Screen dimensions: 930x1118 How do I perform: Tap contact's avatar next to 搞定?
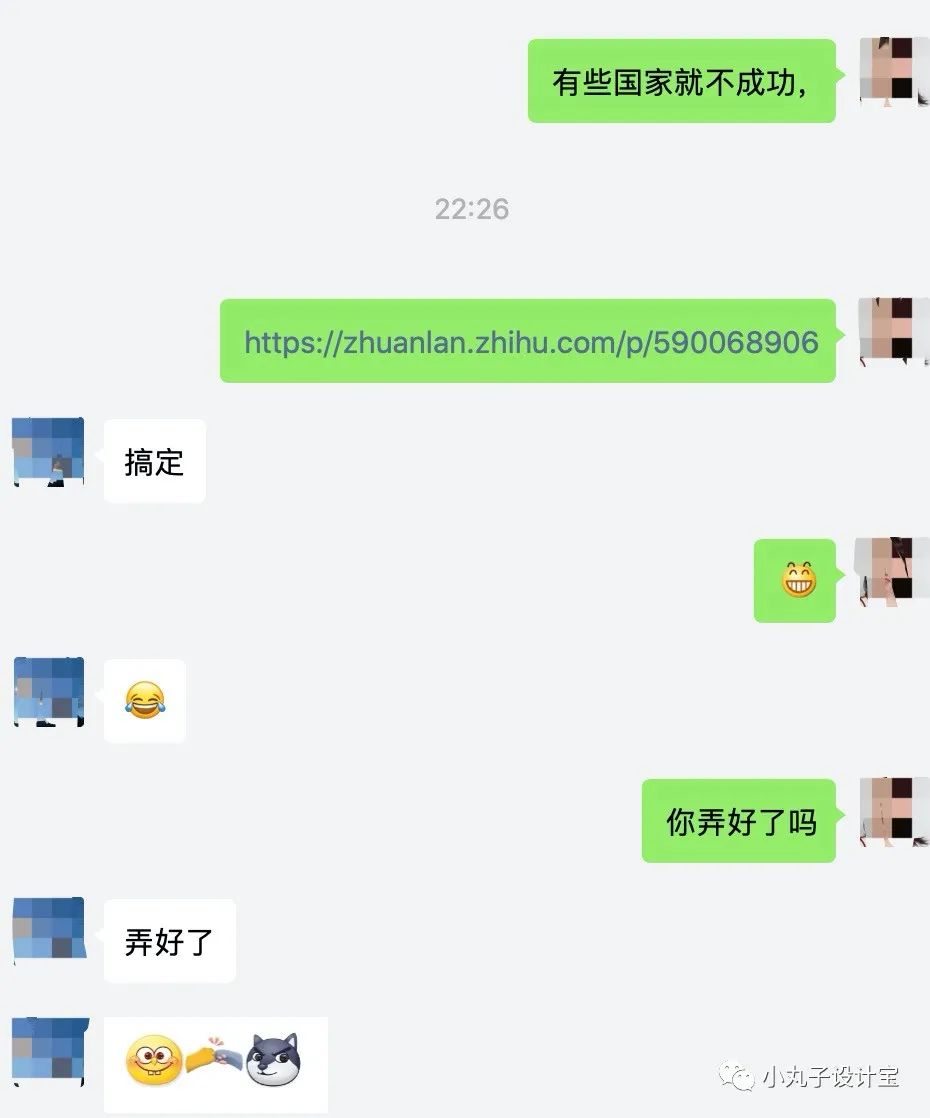point(48,453)
